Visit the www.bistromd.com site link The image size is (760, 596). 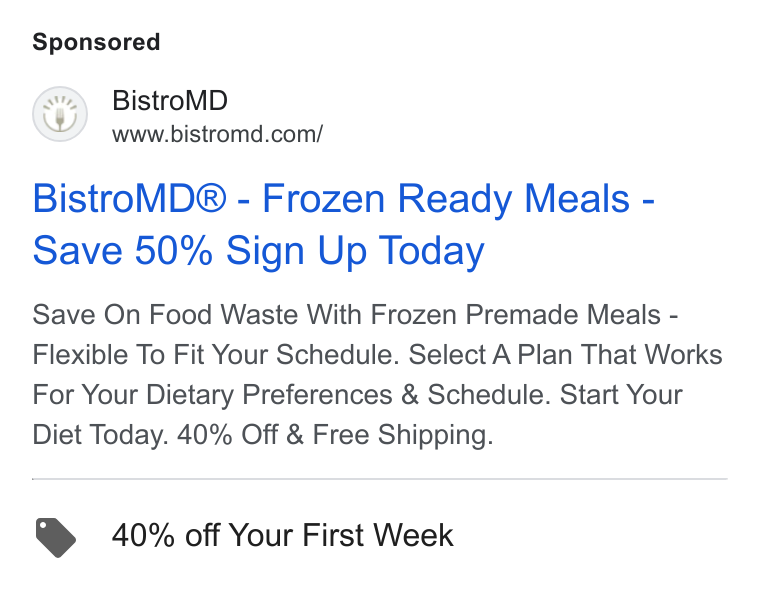tap(217, 135)
